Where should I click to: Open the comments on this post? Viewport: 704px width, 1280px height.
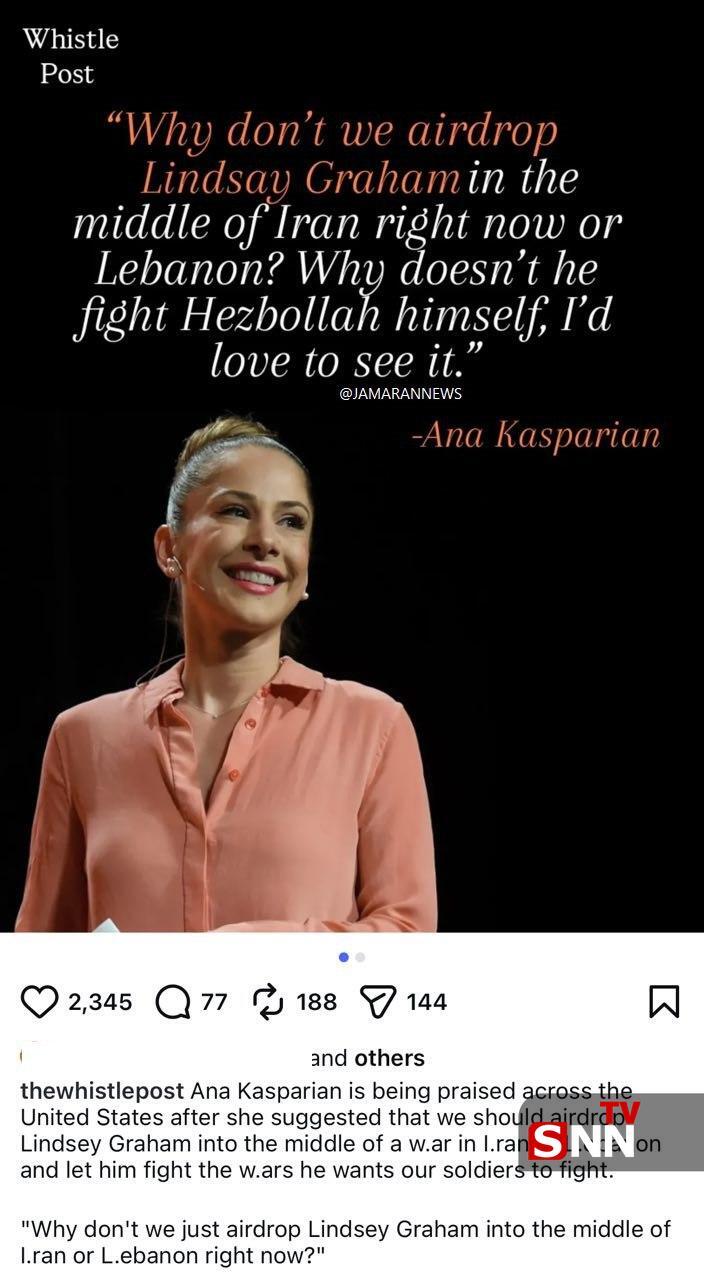(x=173, y=1001)
